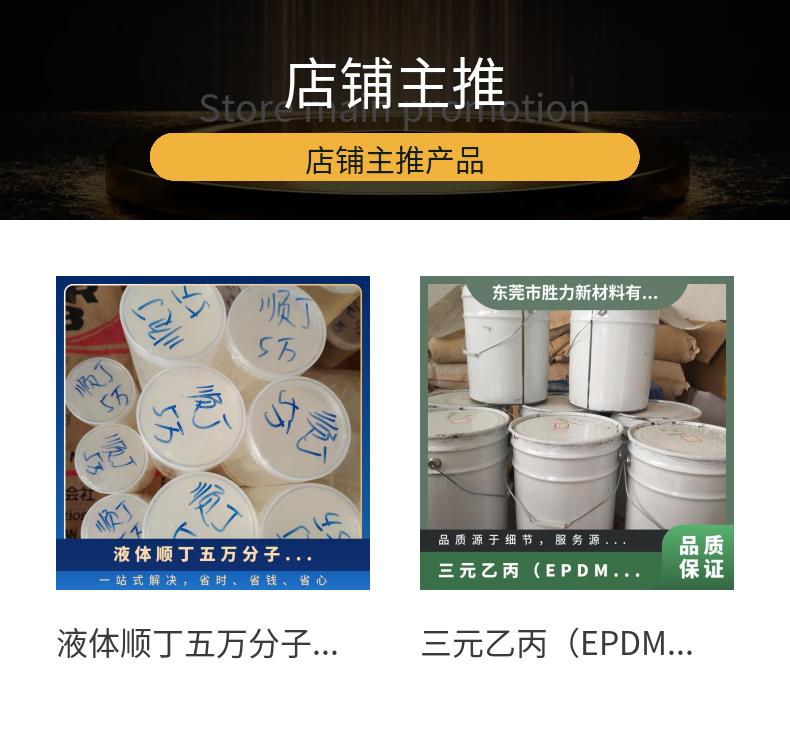View the 三元乙丙（EPDM product card
Screen dimensions: 790x732
coord(576,433)
